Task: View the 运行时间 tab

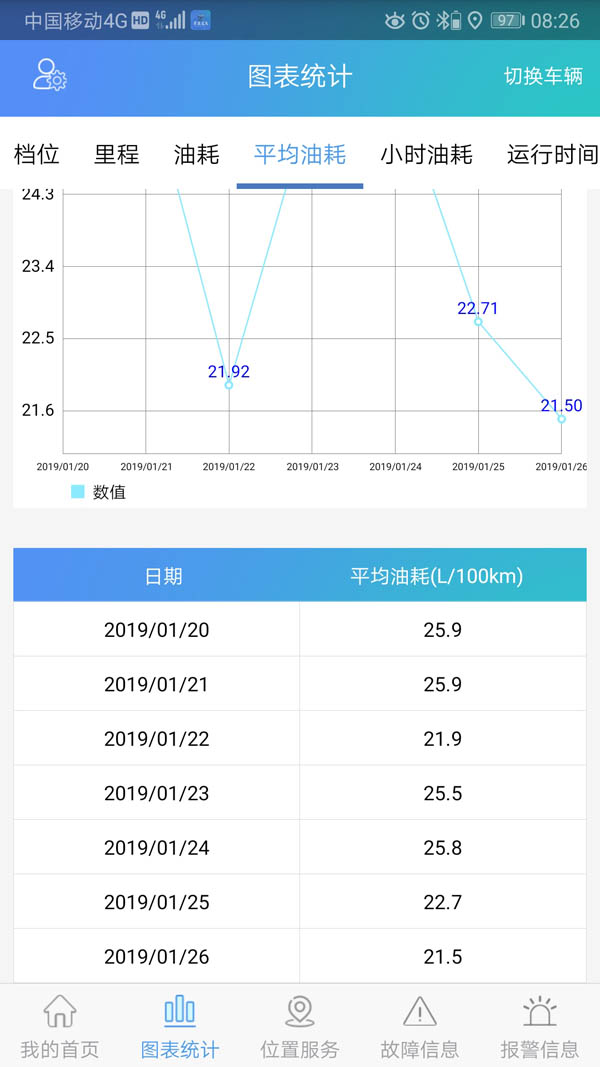Action: pos(552,154)
